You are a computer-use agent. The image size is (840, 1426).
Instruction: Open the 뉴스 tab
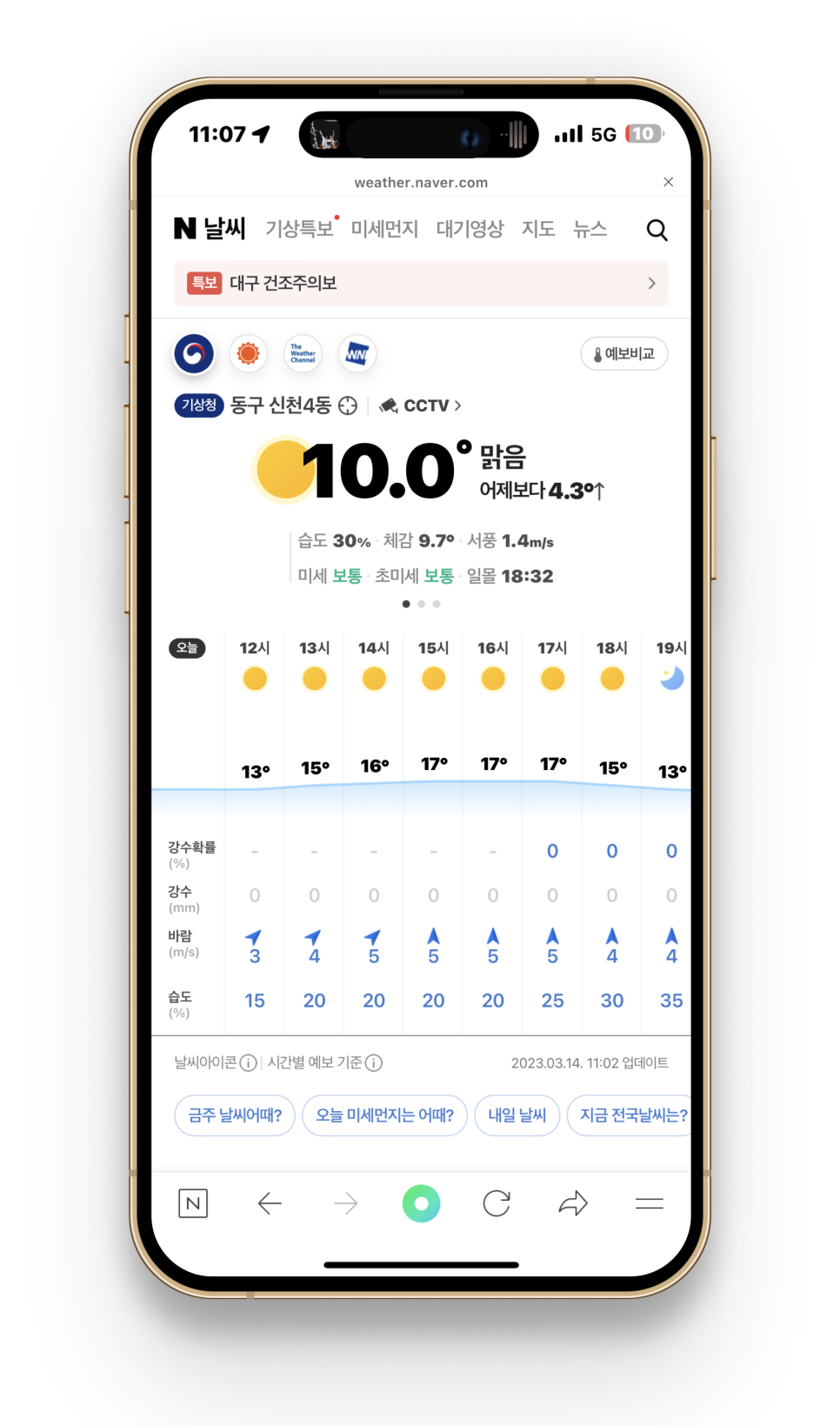tap(590, 229)
